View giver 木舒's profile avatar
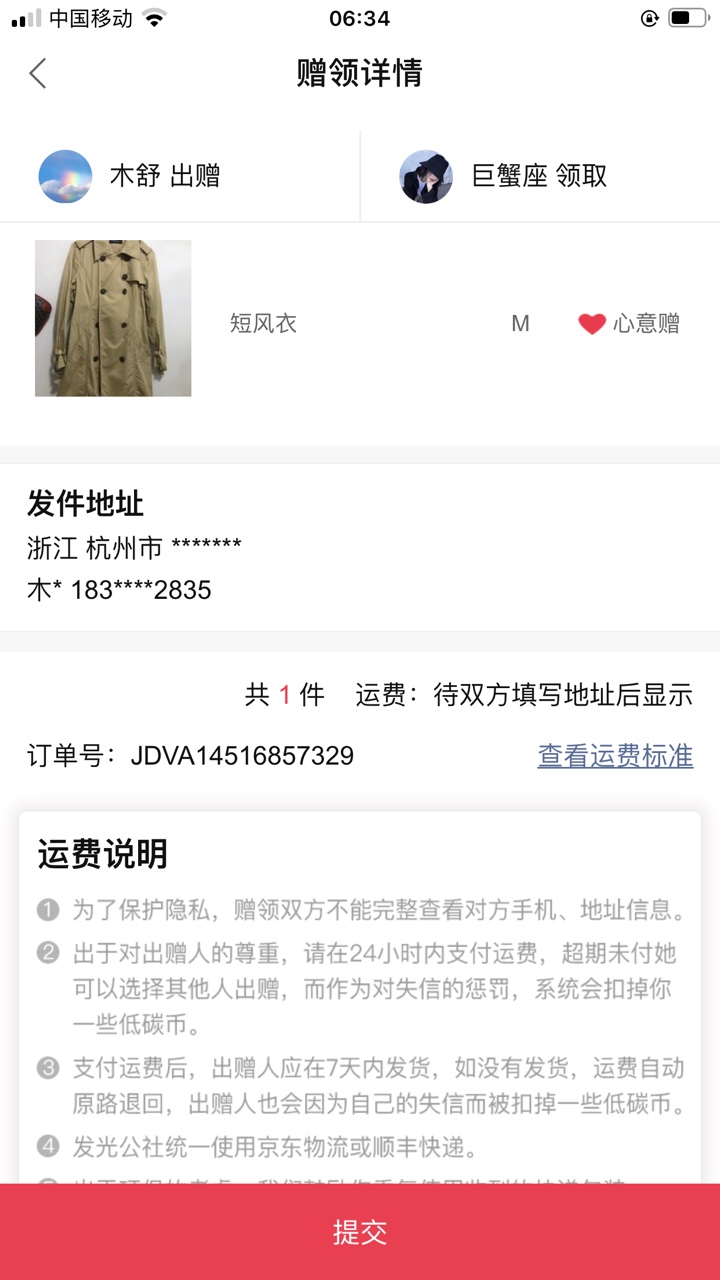The width and height of the screenshot is (720, 1280). click(x=65, y=177)
